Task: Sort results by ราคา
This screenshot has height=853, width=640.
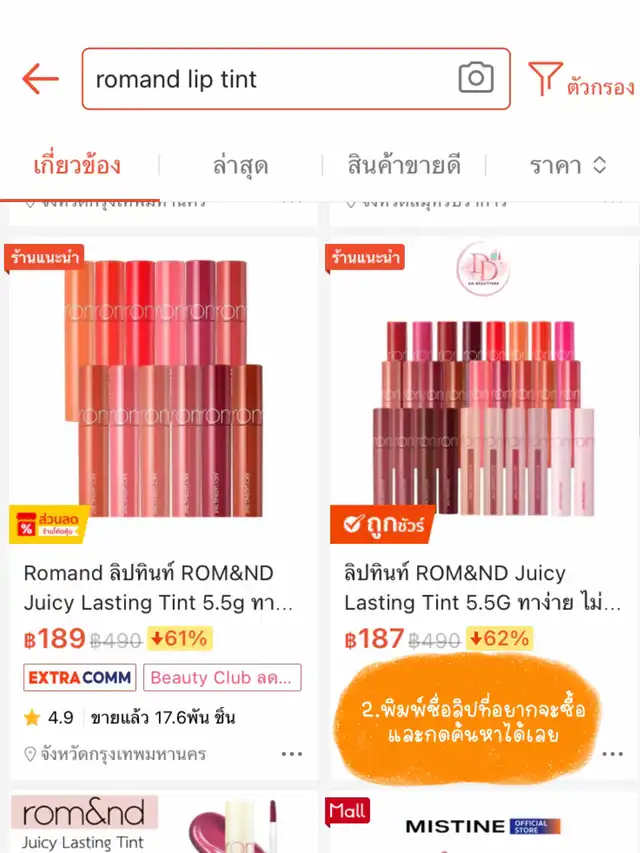Action: (x=567, y=165)
